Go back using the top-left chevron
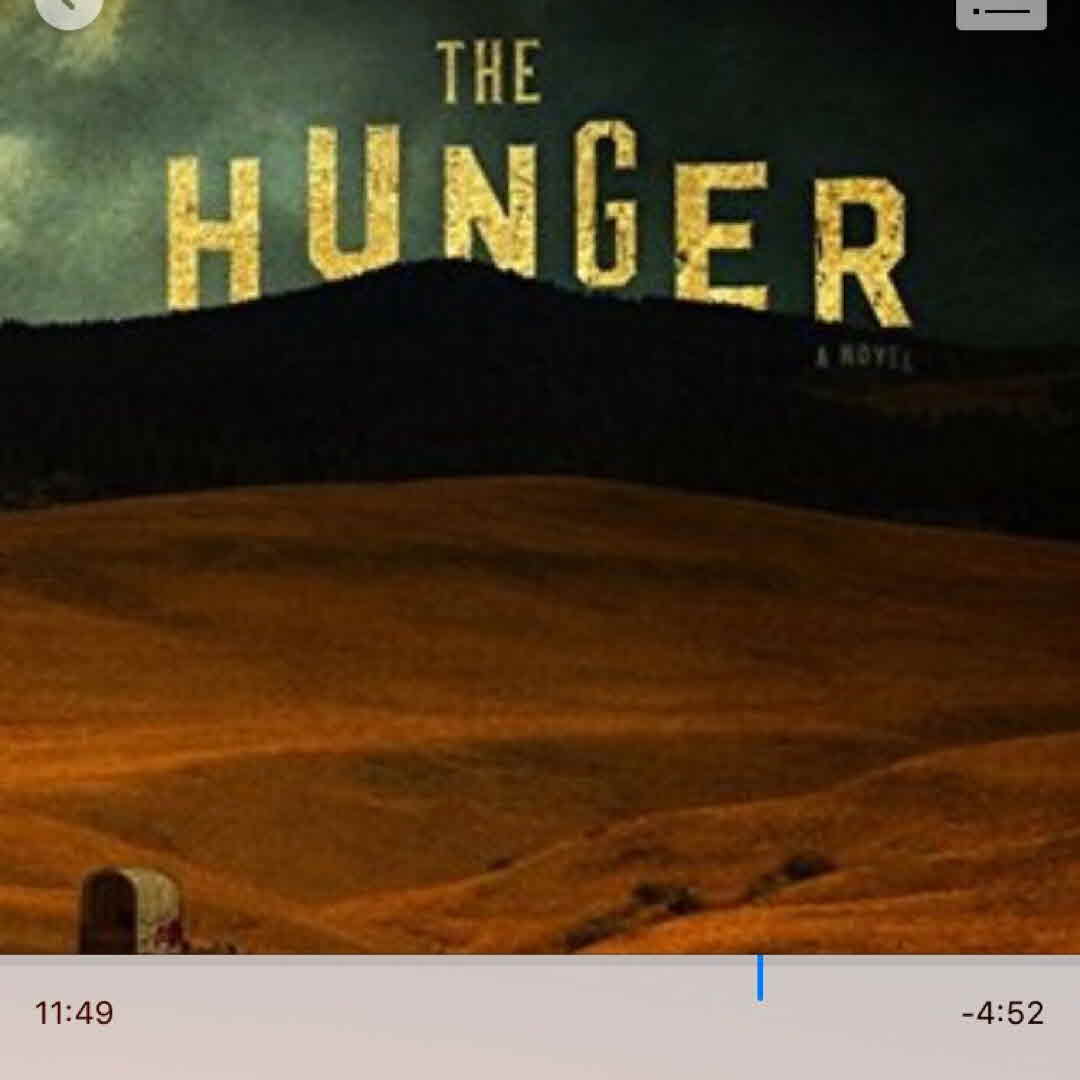This screenshot has width=1080, height=1080. click(x=68, y=8)
